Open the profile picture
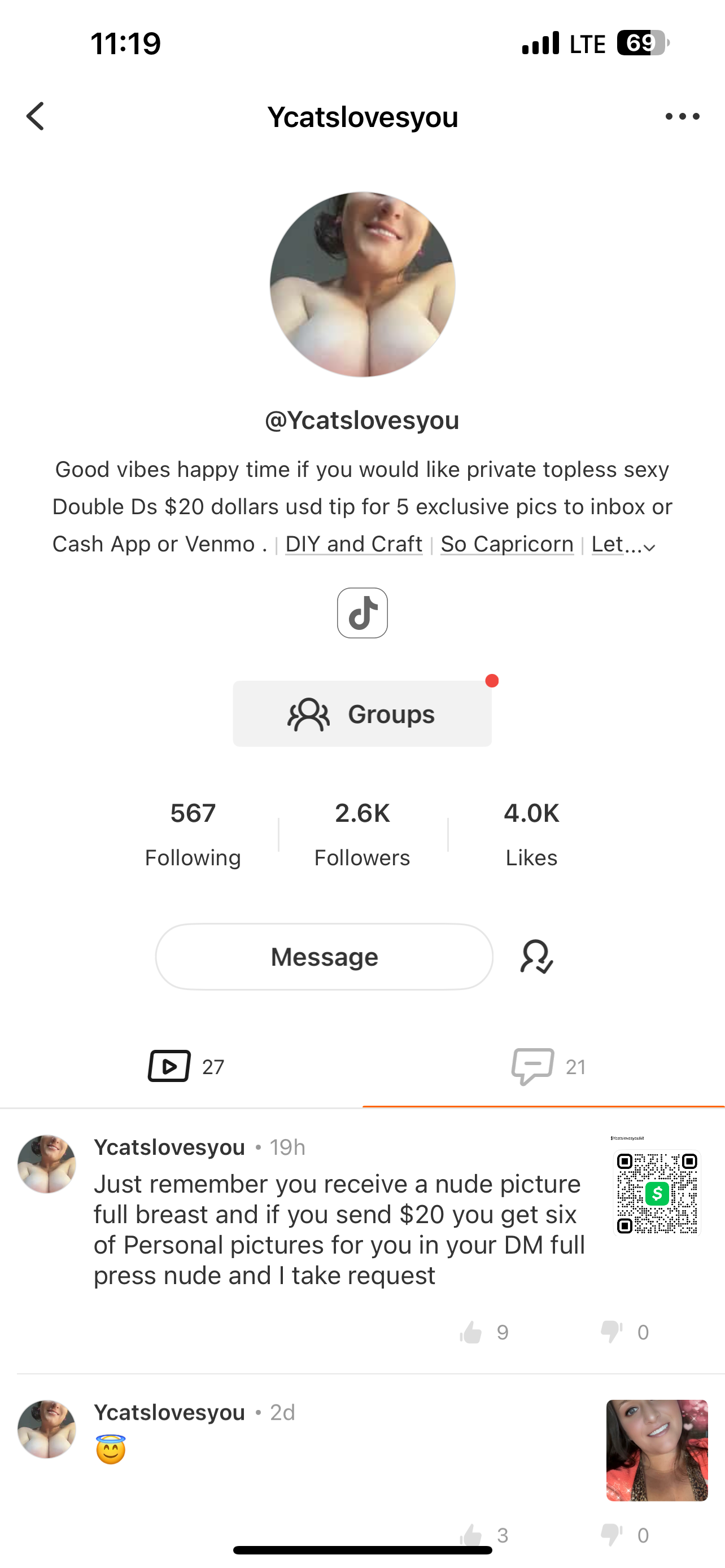This screenshot has width=725, height=1568. pyautogui.click(x=362, y=284)
